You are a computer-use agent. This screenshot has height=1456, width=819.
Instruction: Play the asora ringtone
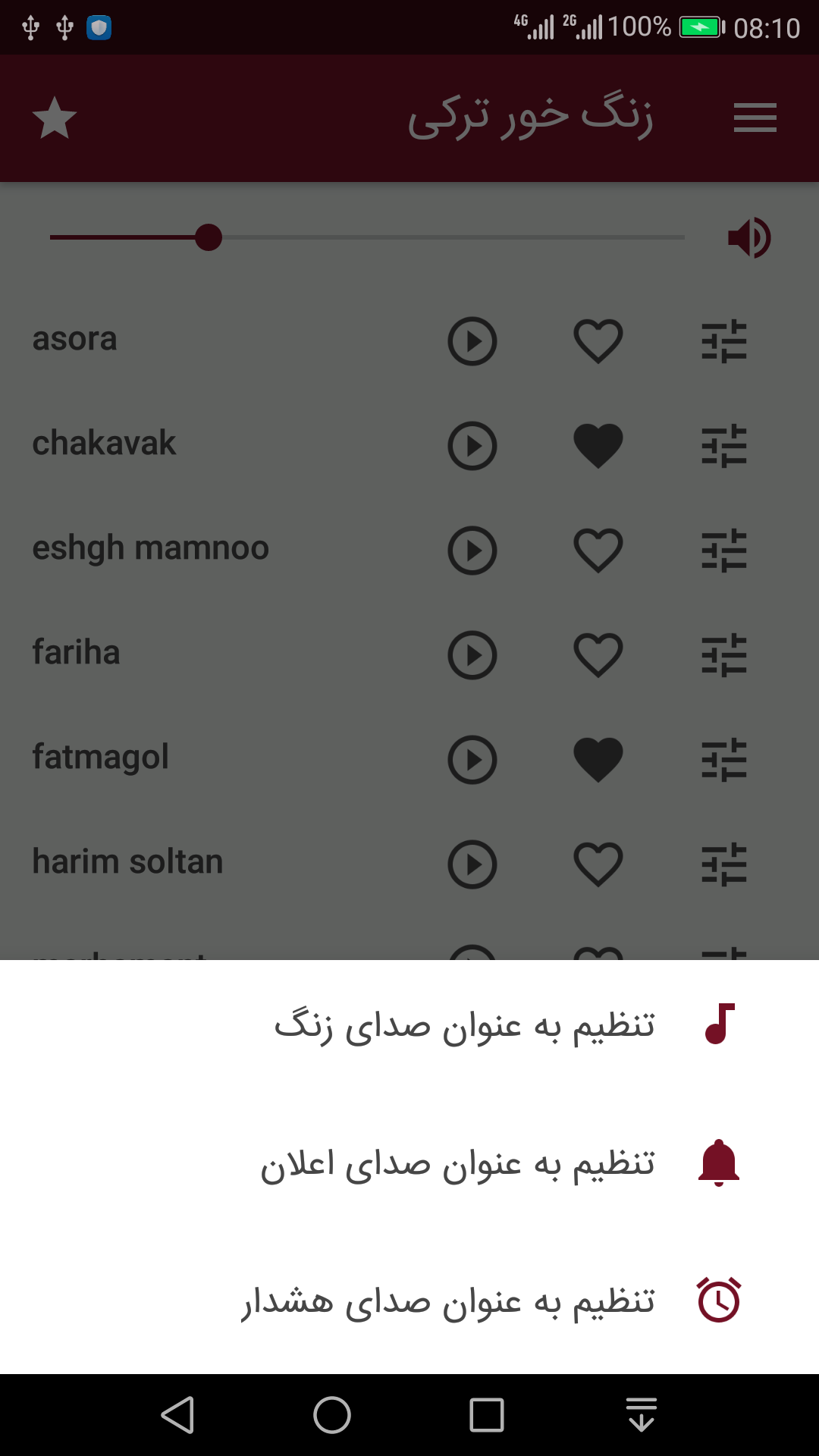click(x=472, y=342)
